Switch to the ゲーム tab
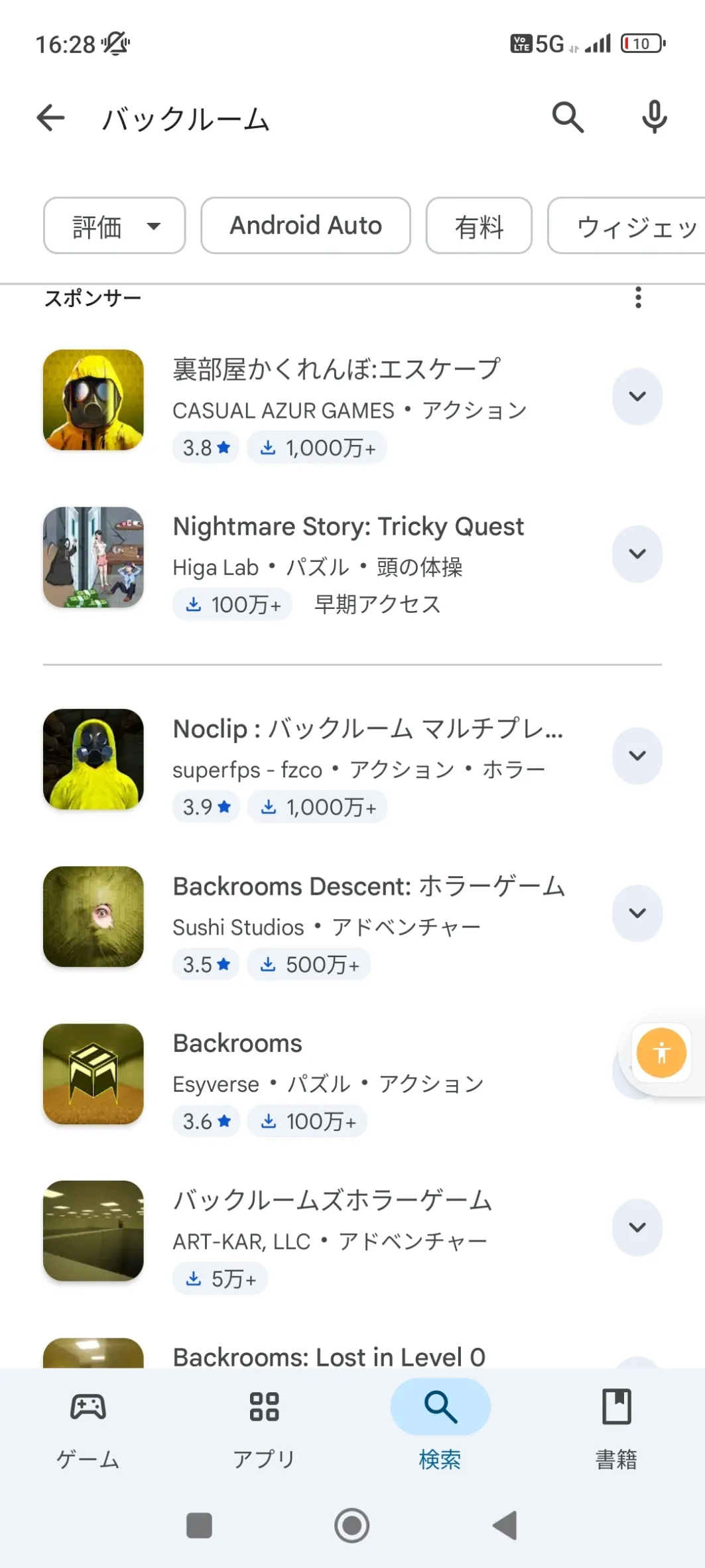 (88, 1426)
